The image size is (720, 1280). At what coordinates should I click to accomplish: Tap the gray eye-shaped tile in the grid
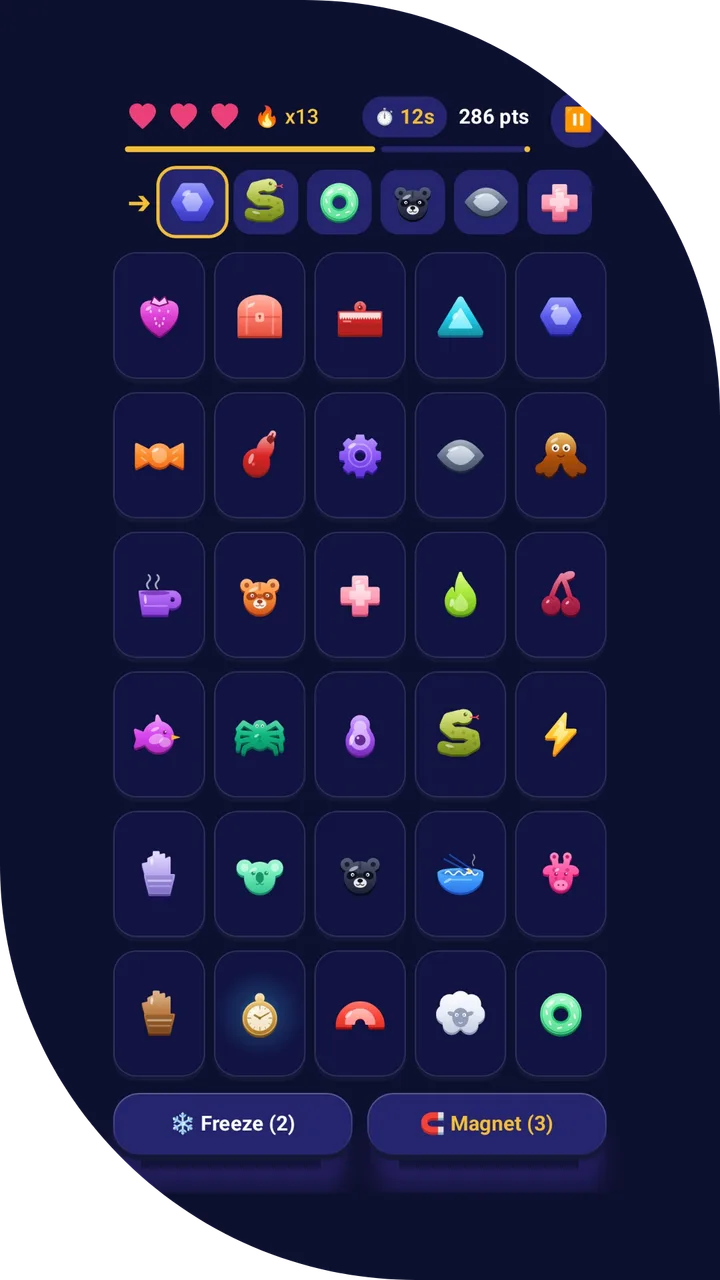pos(460,456)
